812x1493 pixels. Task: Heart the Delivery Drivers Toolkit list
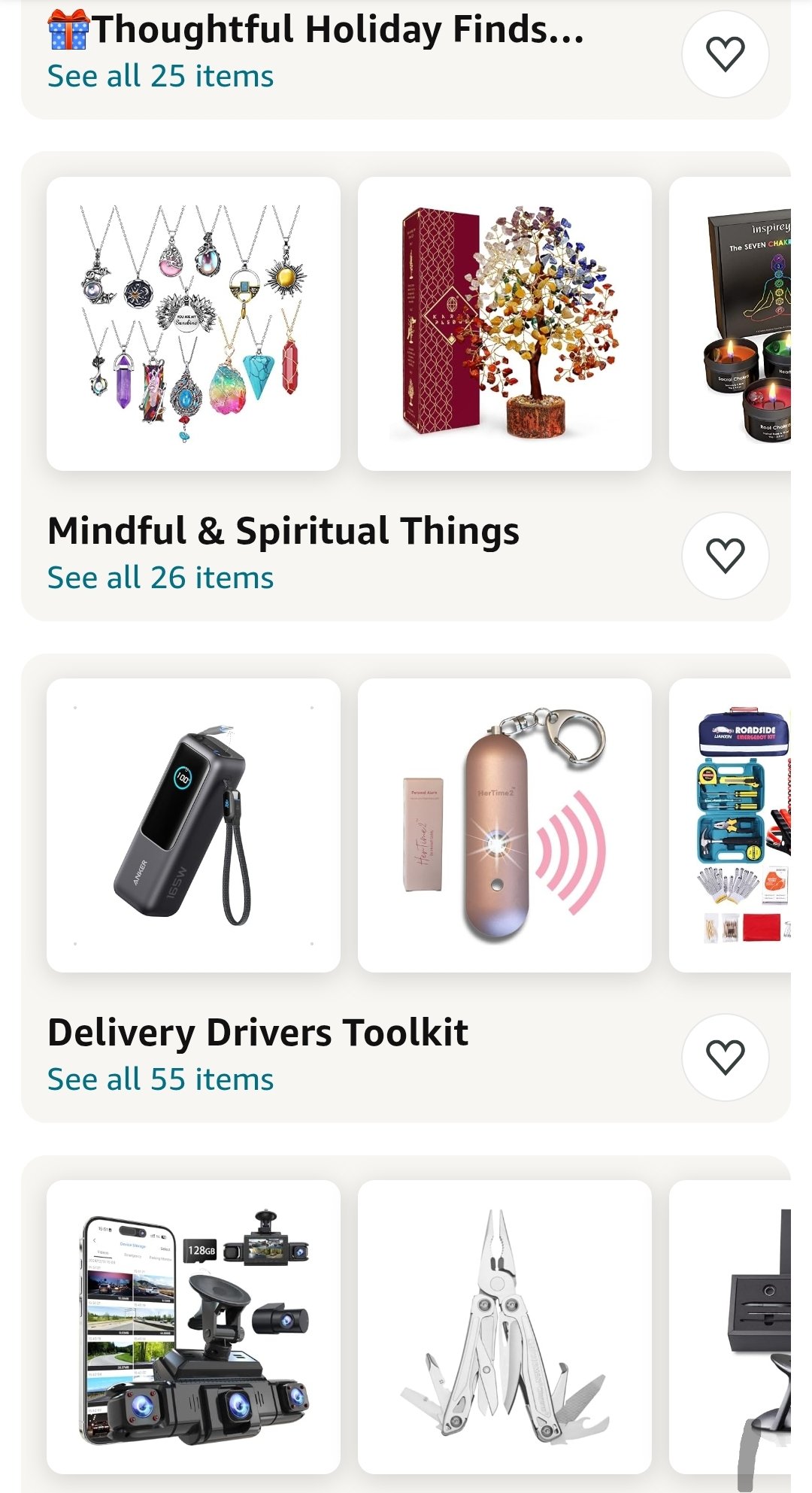pyautogui.click(x=725, y=1058)
